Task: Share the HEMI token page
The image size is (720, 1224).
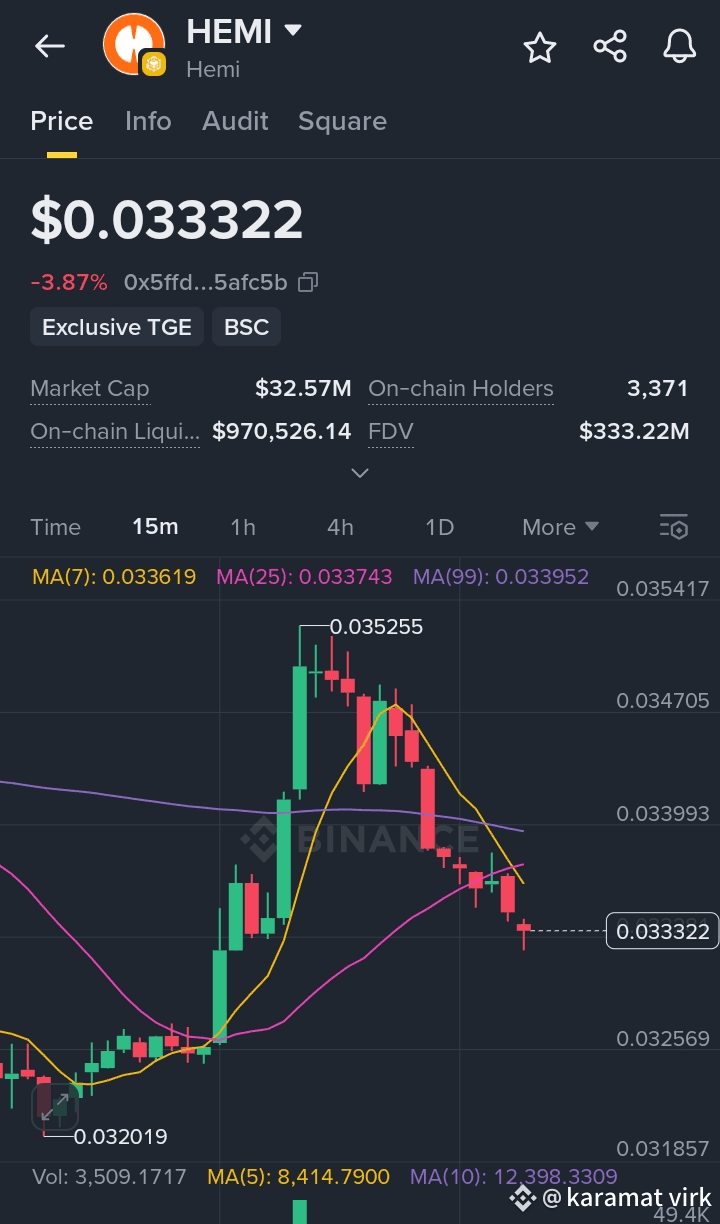Action: click(610, 46)
